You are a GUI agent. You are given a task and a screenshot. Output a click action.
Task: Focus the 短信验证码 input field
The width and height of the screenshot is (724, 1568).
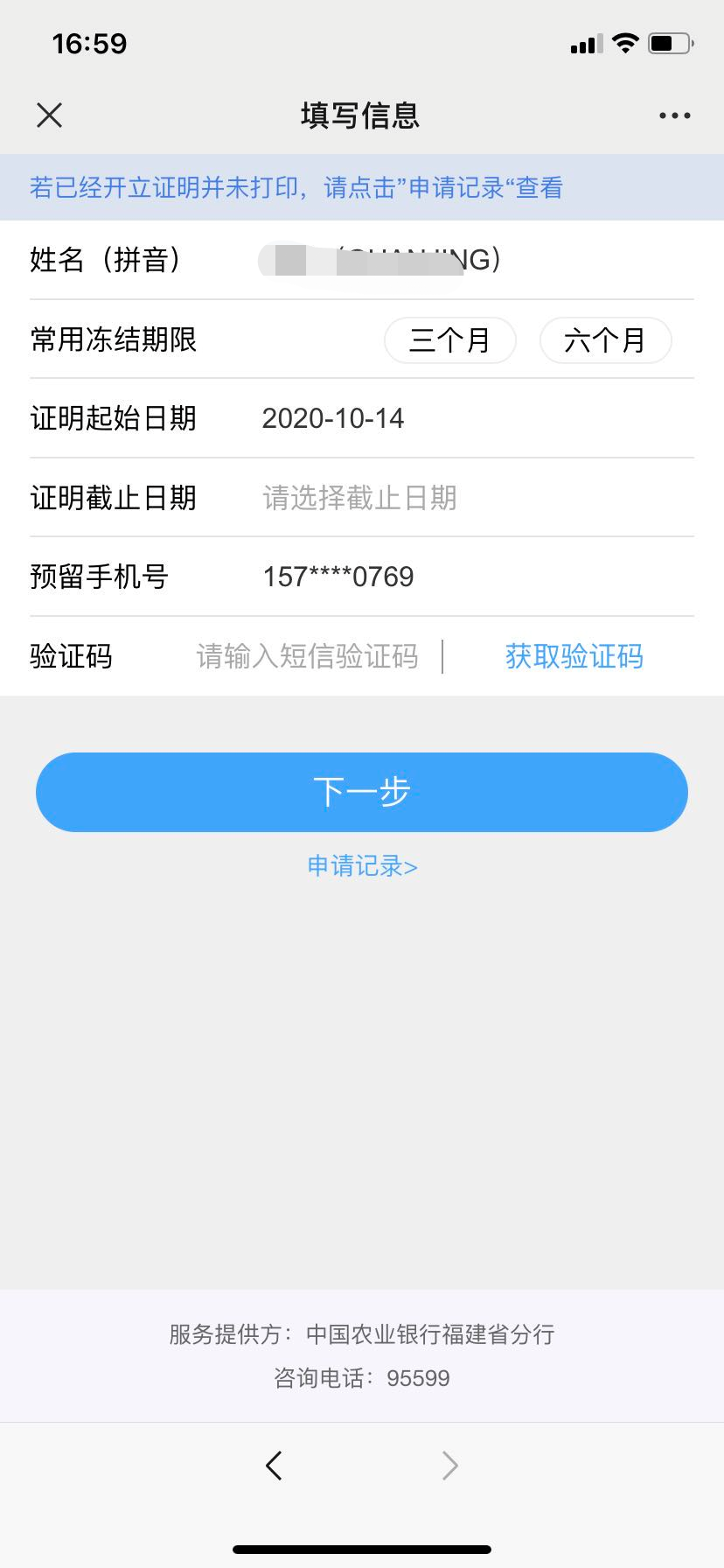tap(307, 656)
